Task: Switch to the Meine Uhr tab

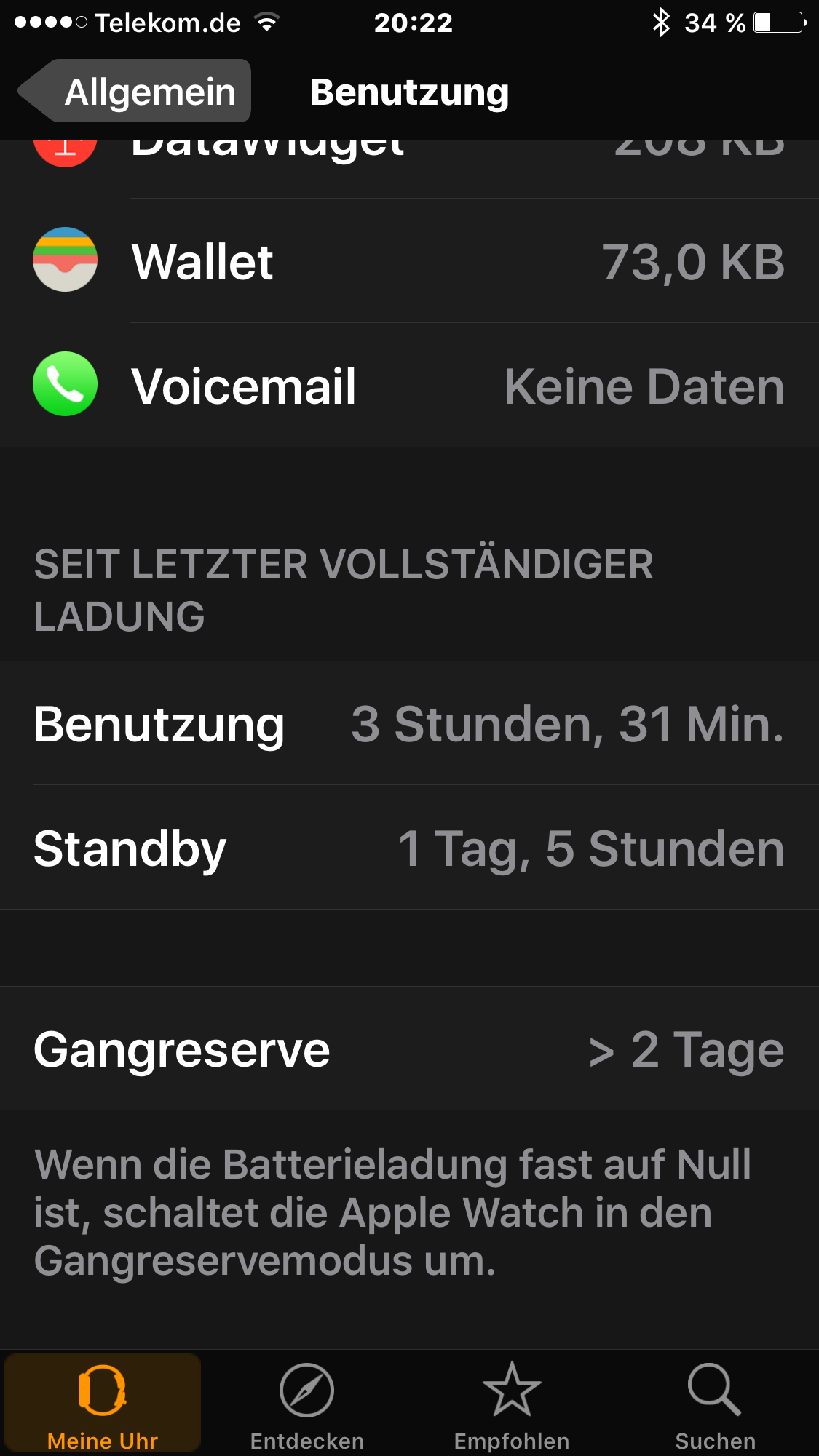Action: [103, 1404]
